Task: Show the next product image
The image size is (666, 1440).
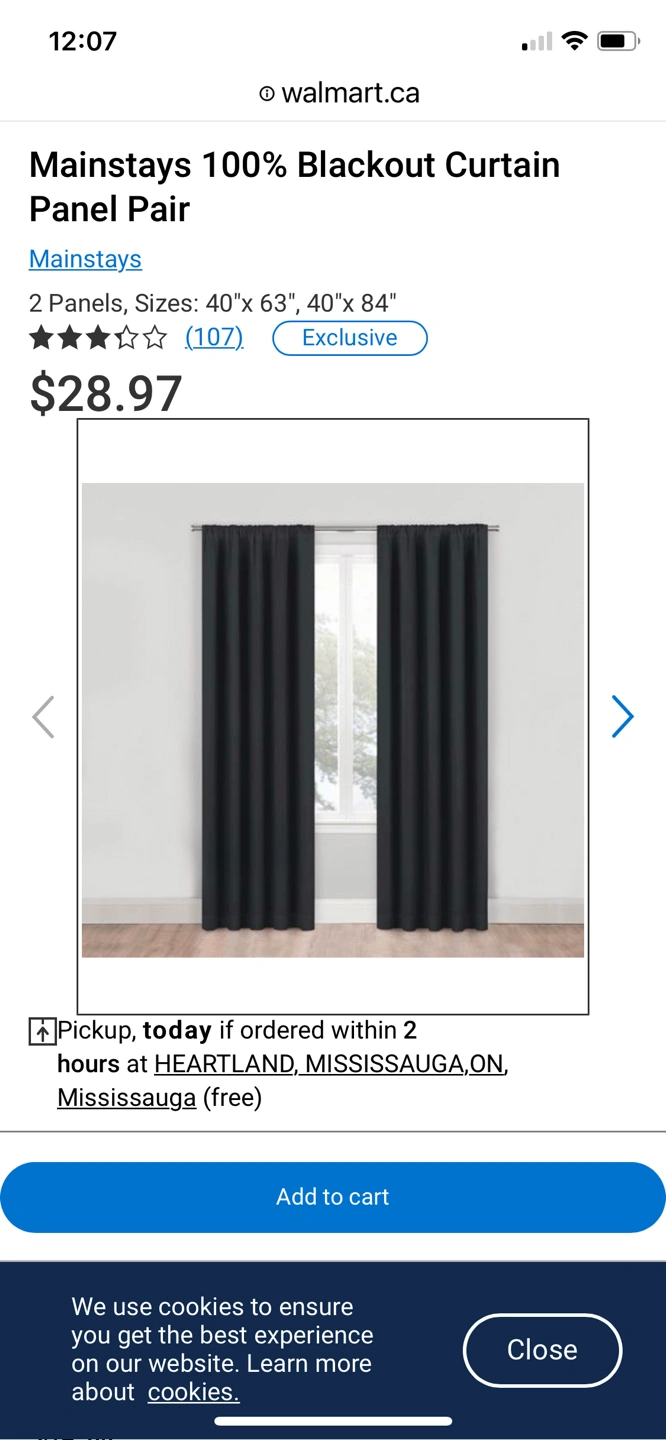Action: [x=622, y=716]
